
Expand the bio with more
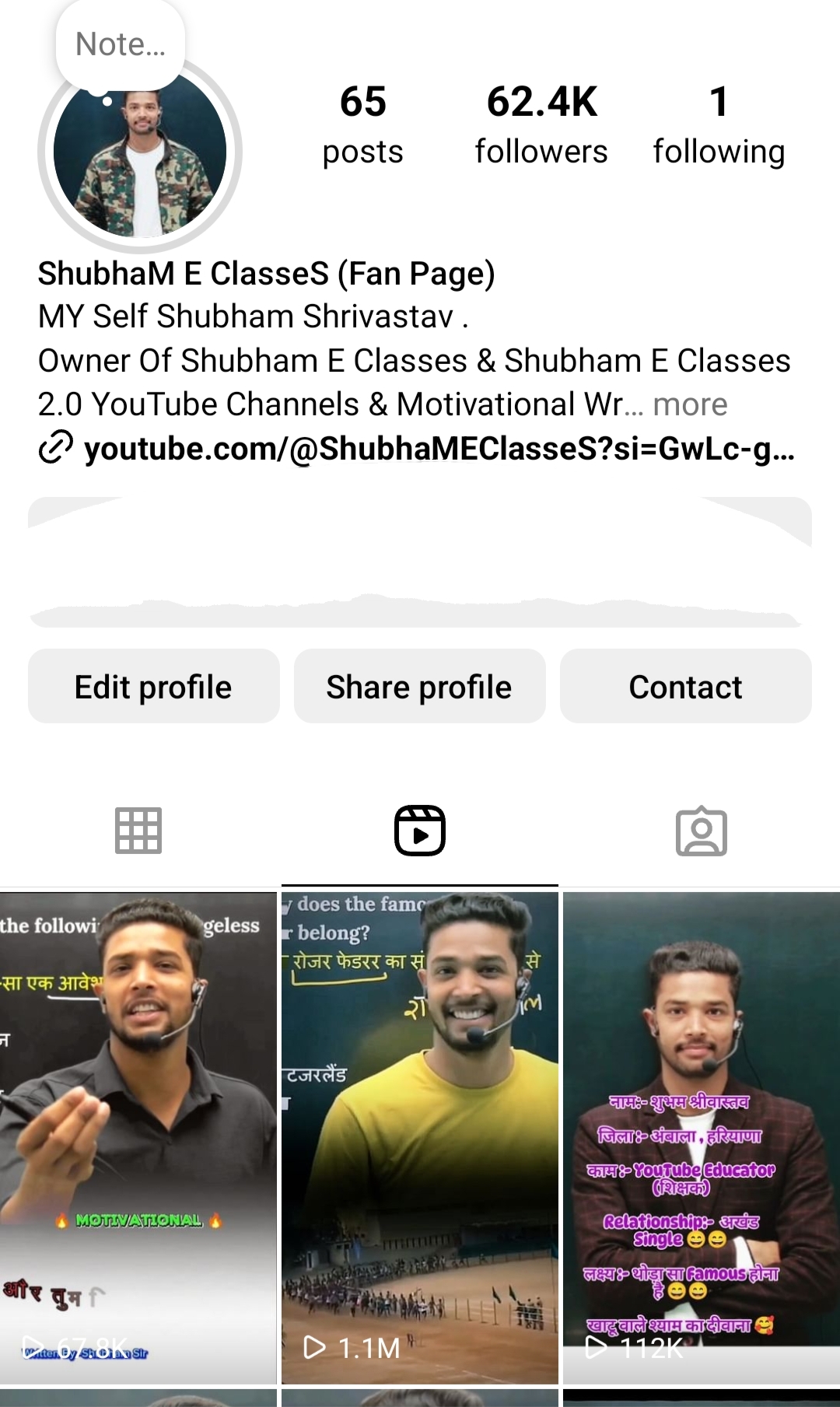click(x=690, y=404)
